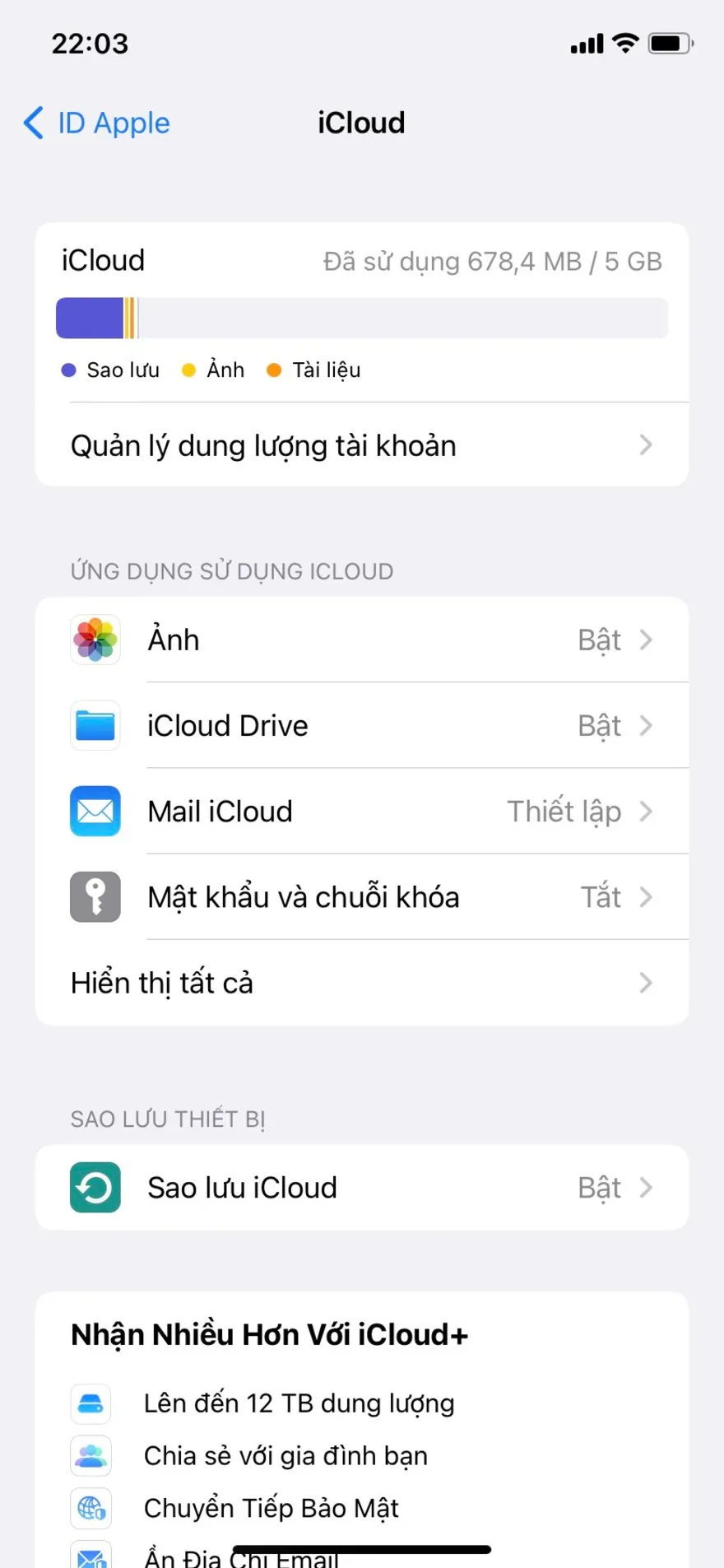Click the key icon for Mật khẩu và chuỗi khóa

[x=95, y=897]
